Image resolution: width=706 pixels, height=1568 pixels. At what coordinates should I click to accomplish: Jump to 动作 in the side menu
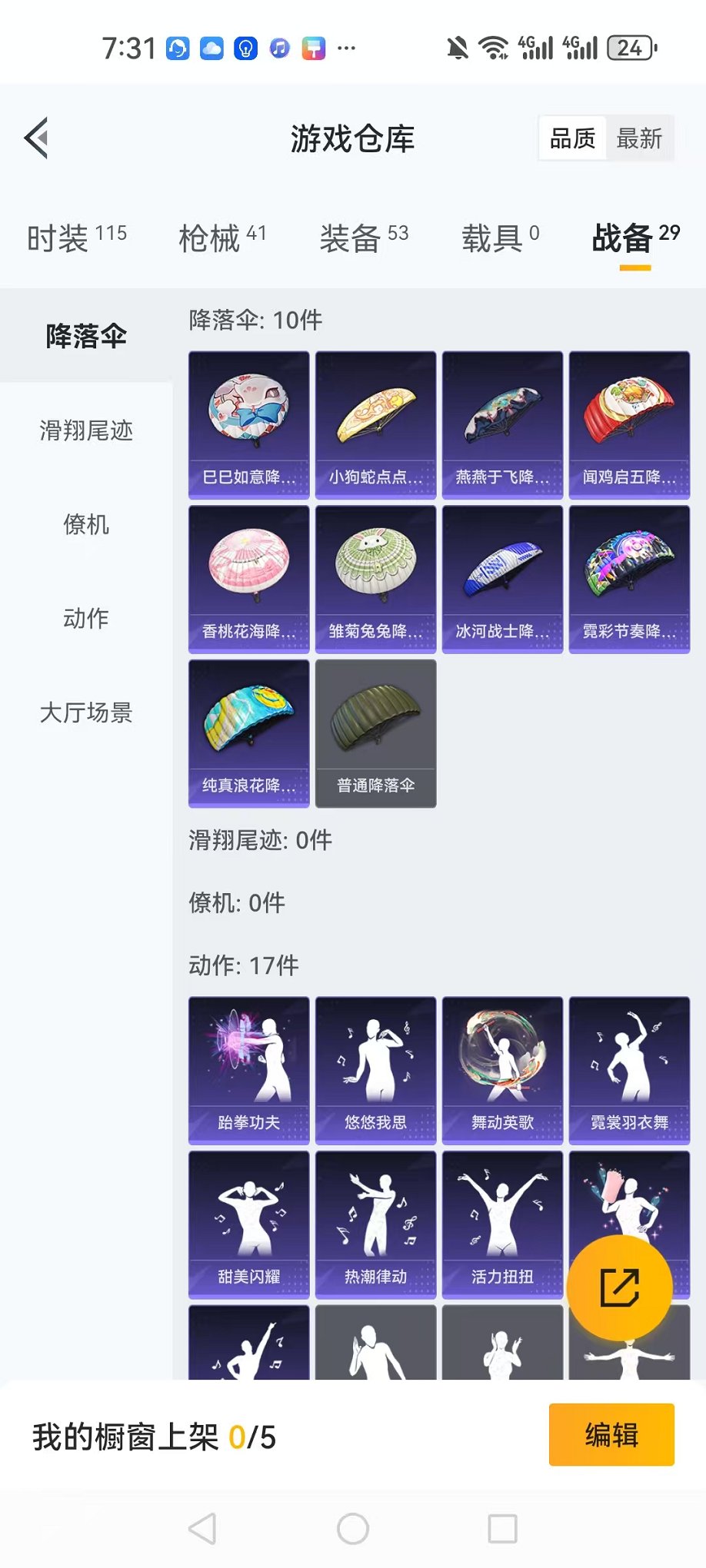[86, 618]
